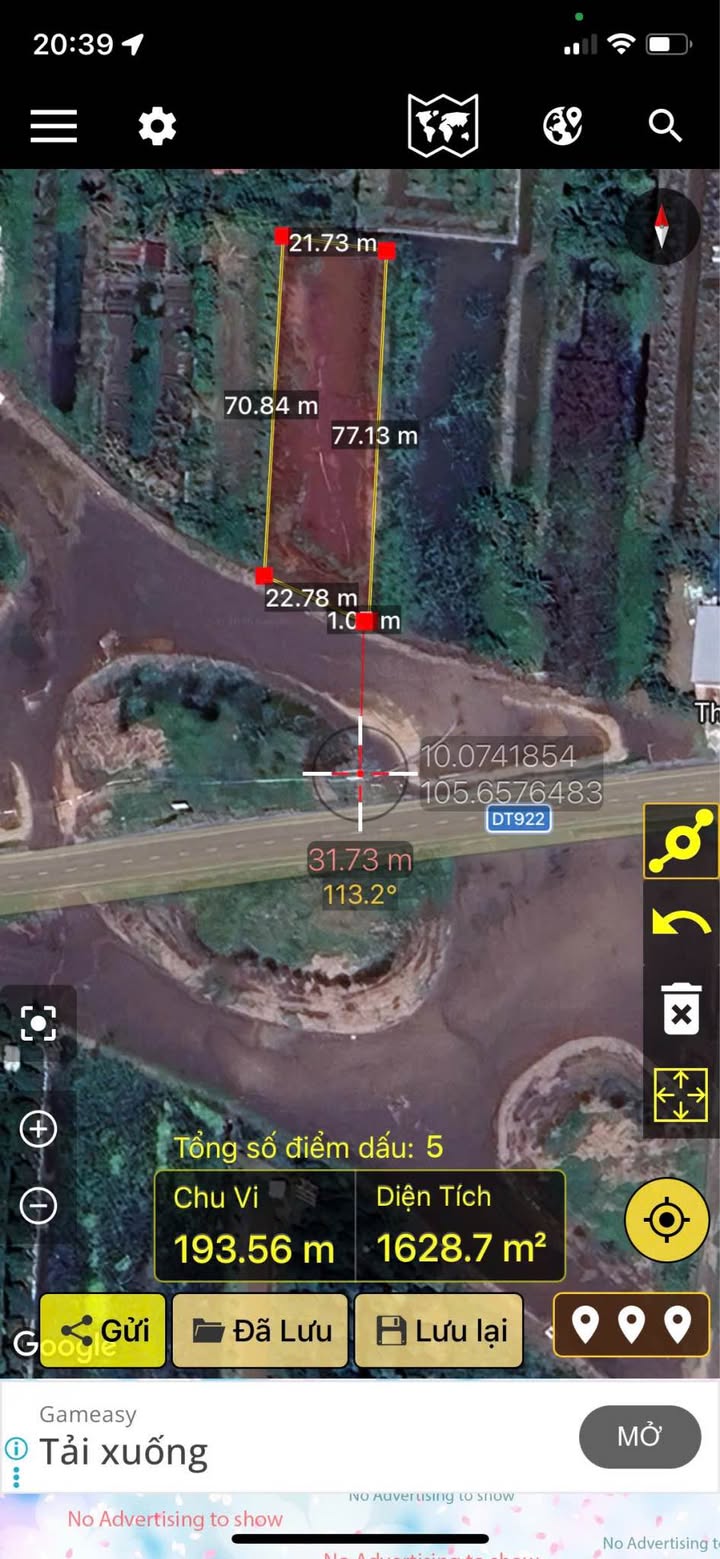Open the world map type selector
The image size is (720, 1559).
coord(443,126)
